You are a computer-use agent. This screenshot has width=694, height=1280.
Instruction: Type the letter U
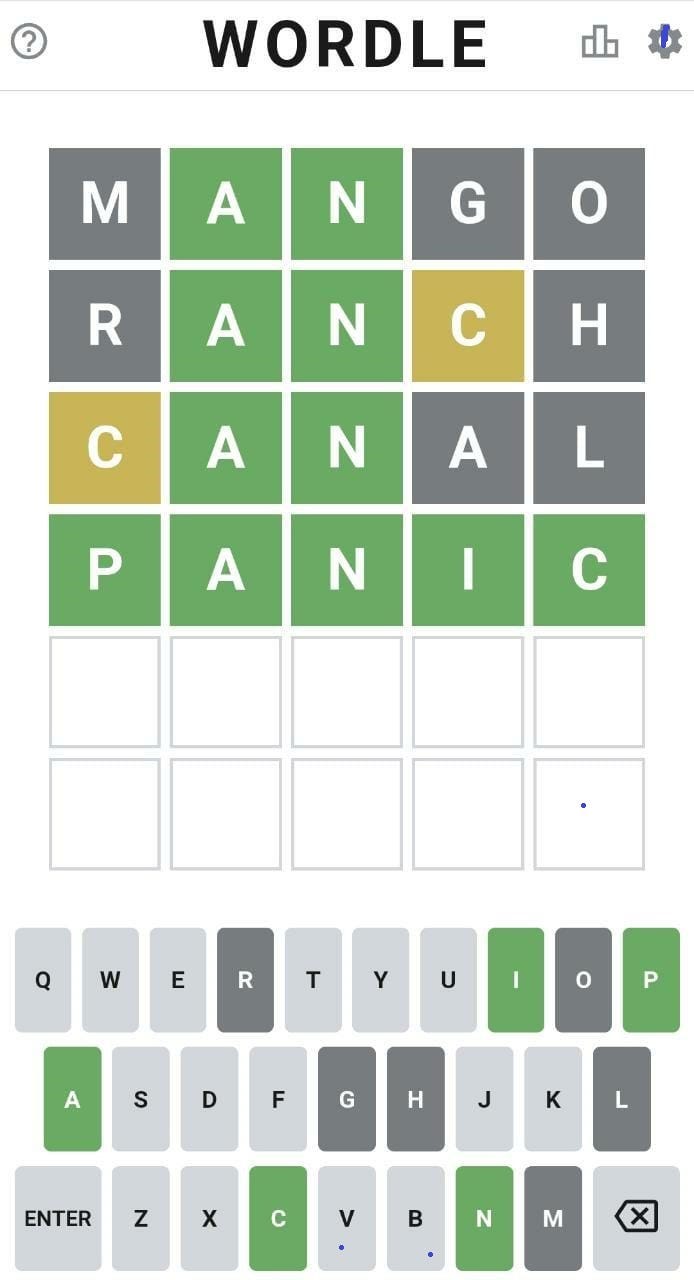448,980
